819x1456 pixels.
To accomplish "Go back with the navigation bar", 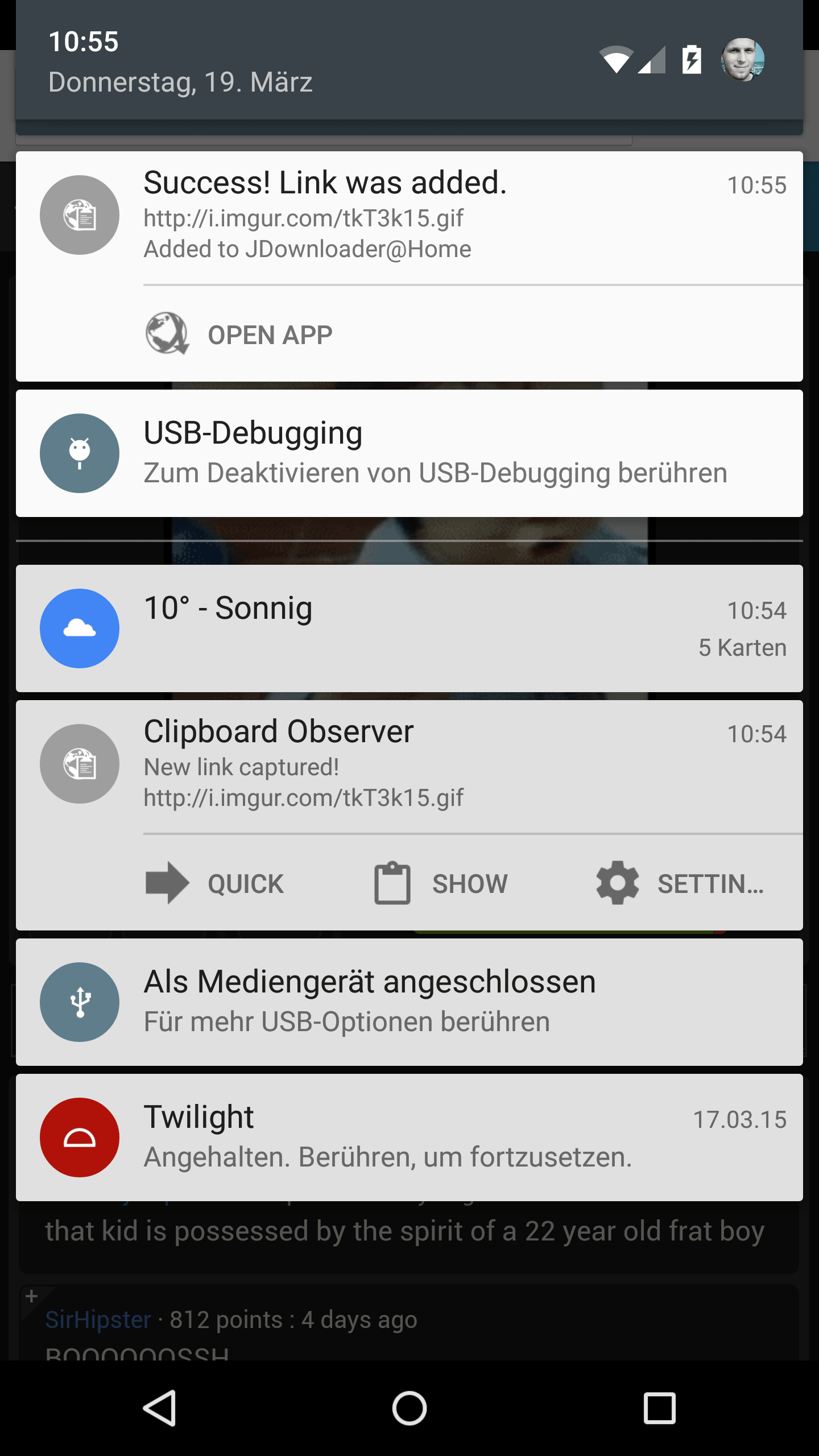I will coord(159,1408).
